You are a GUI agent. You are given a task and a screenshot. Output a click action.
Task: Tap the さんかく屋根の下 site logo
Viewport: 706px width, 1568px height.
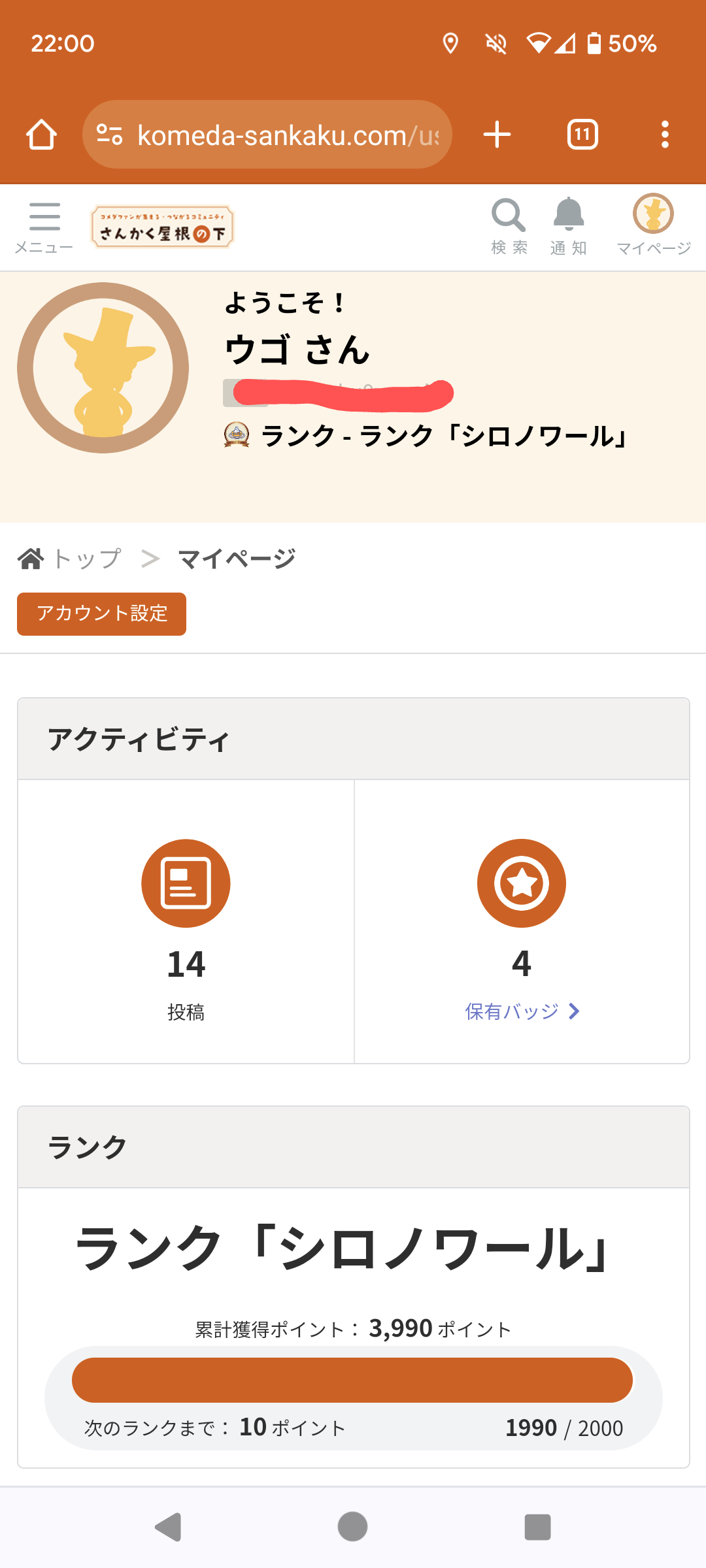[x=162, y=227]
